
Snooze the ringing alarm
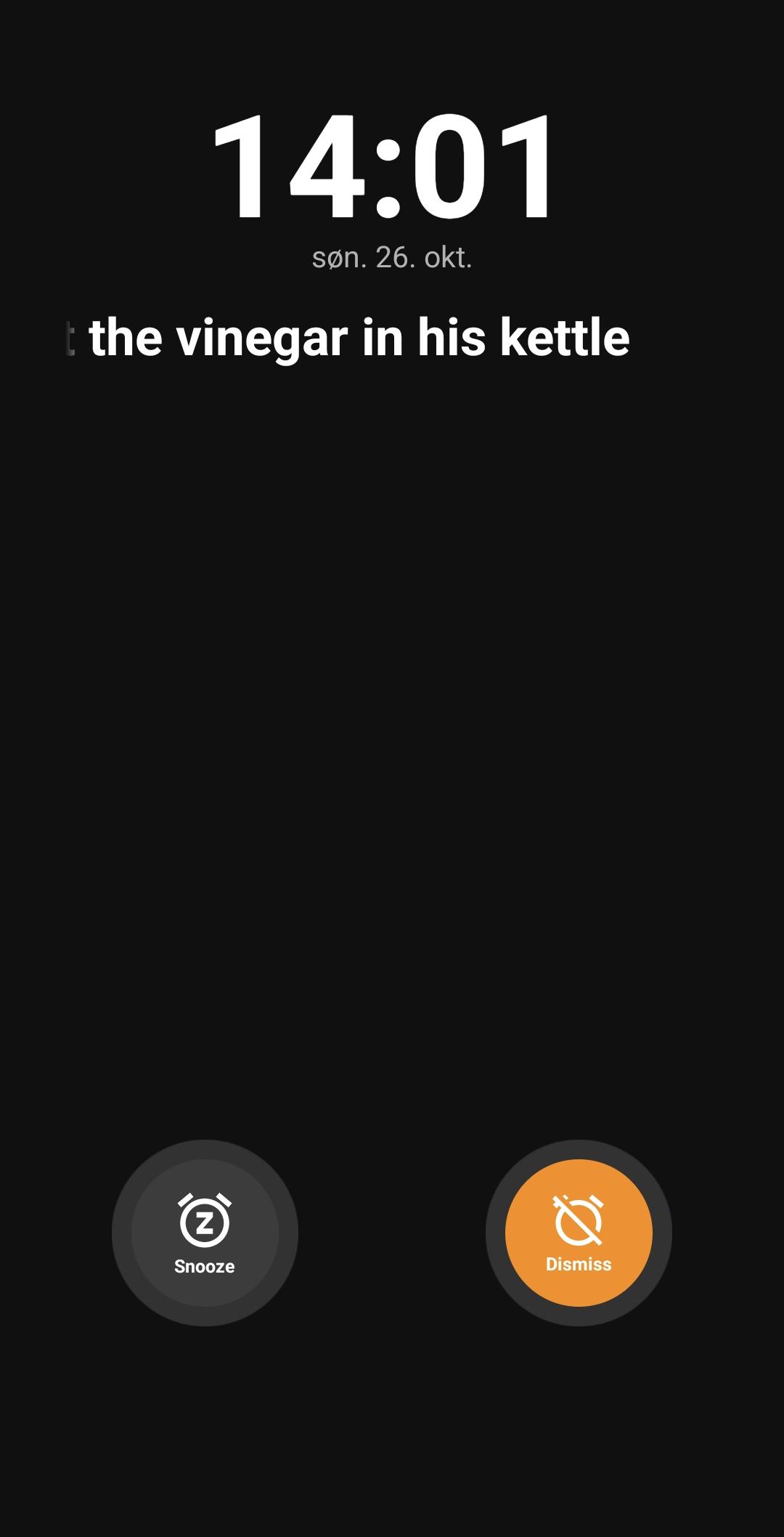click(205, 1233)
